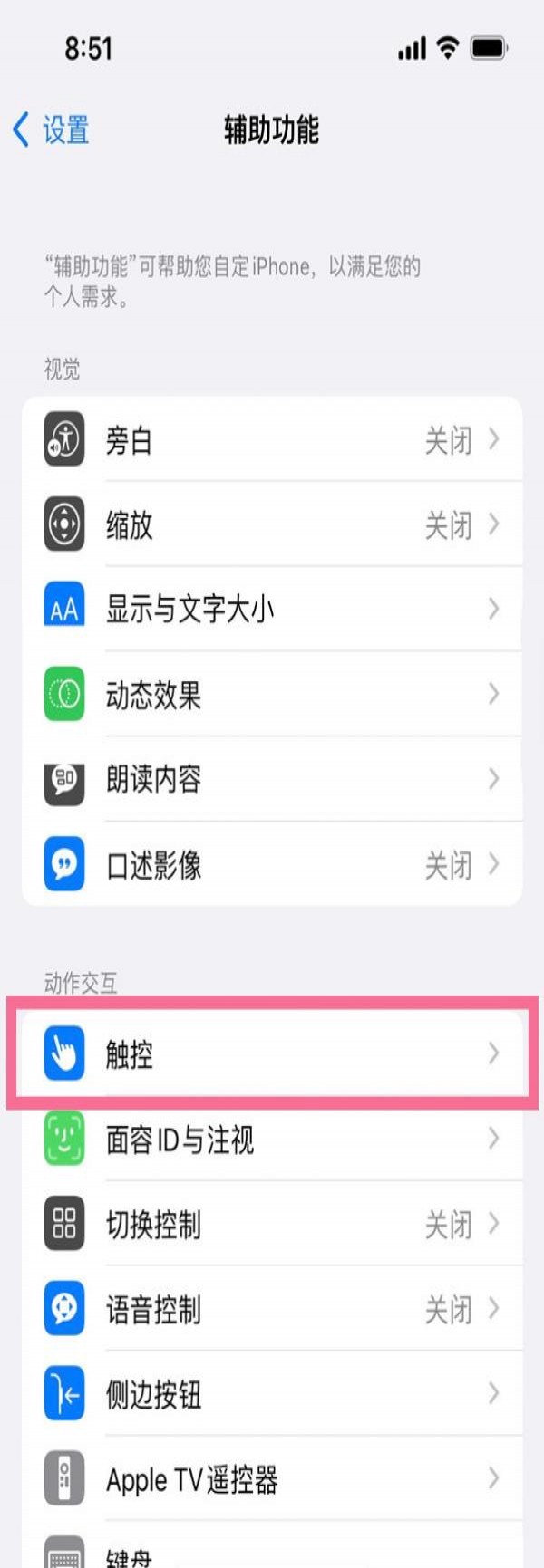Open 切换控制 settings
The width and height of the screenshot is (544, 1568).
coord(272,1224)
